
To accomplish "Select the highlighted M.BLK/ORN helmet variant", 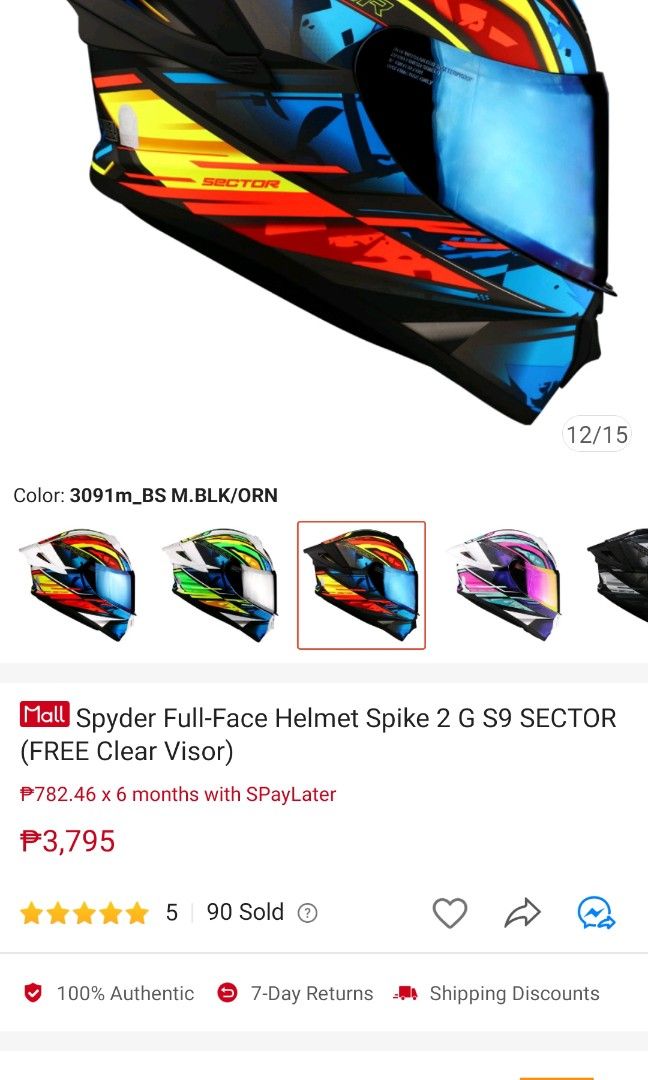I will point(361,584).
